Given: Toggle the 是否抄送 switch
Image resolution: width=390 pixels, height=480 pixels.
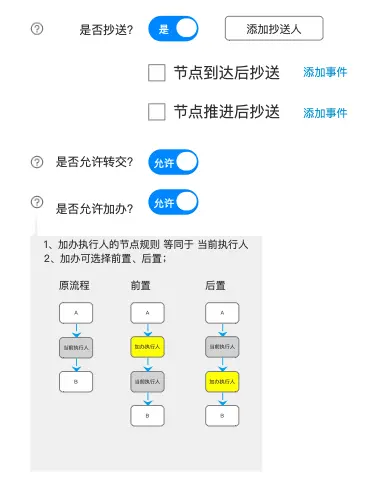Looking at the screenshot, I should [173, 29].
